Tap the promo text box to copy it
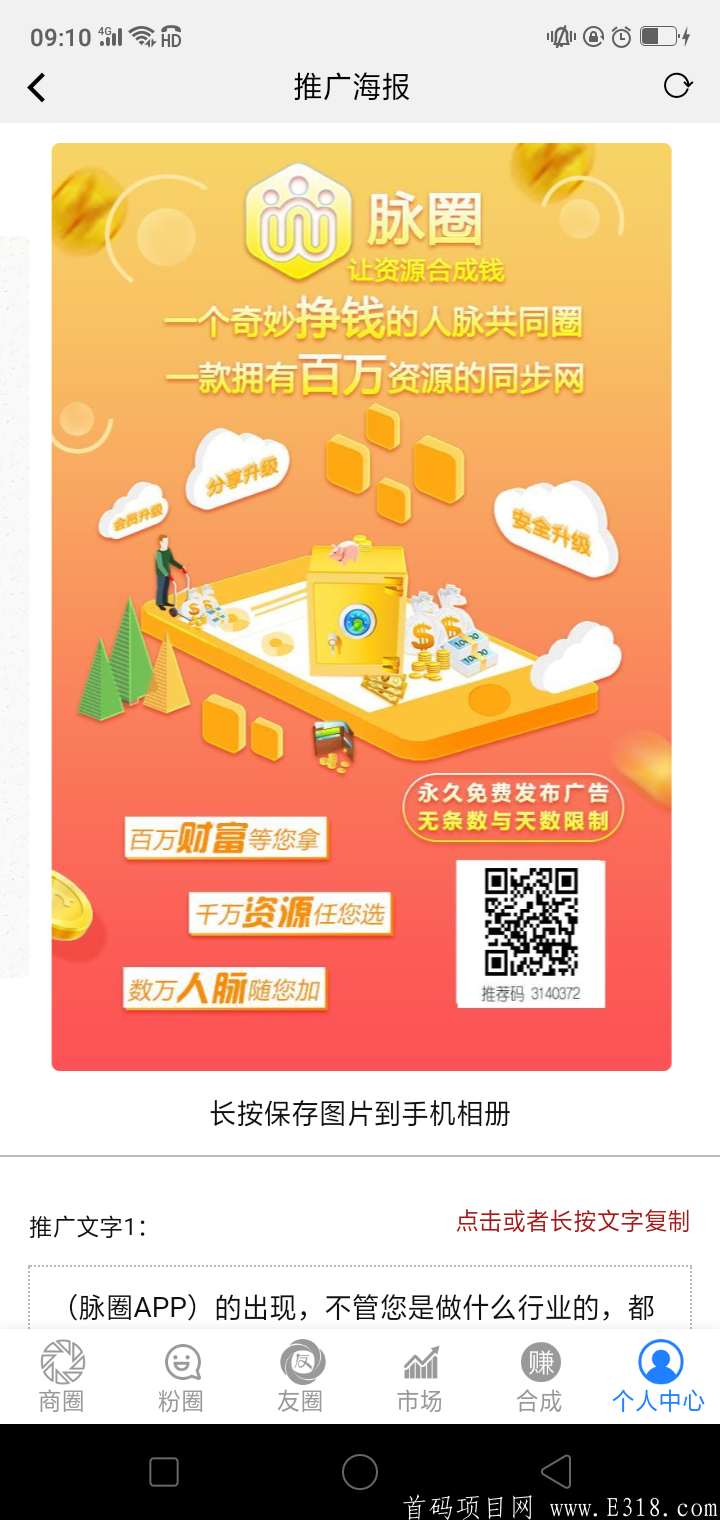 point(360,1300)
